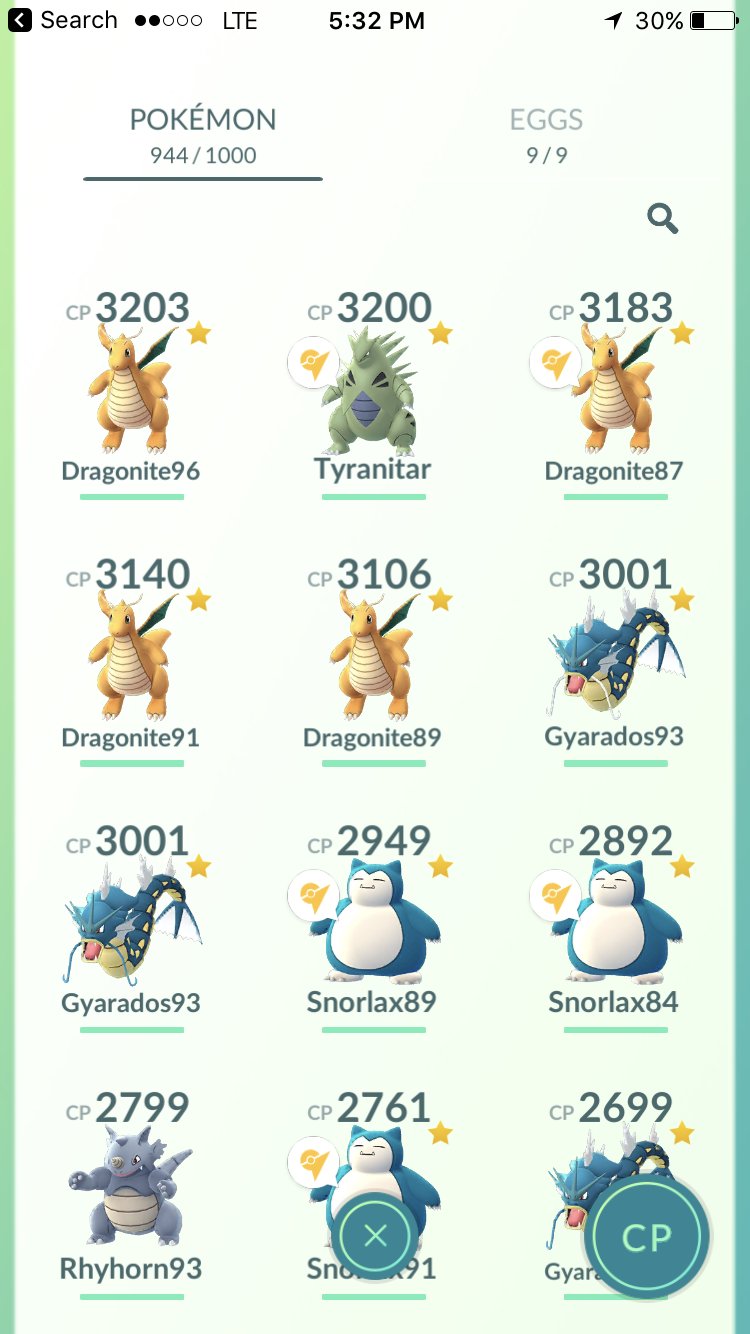This screenshot has width=750, height=1334.
Task: Switch to the Eggs tab
Action: pyautogui.click(x=546, y=135)
